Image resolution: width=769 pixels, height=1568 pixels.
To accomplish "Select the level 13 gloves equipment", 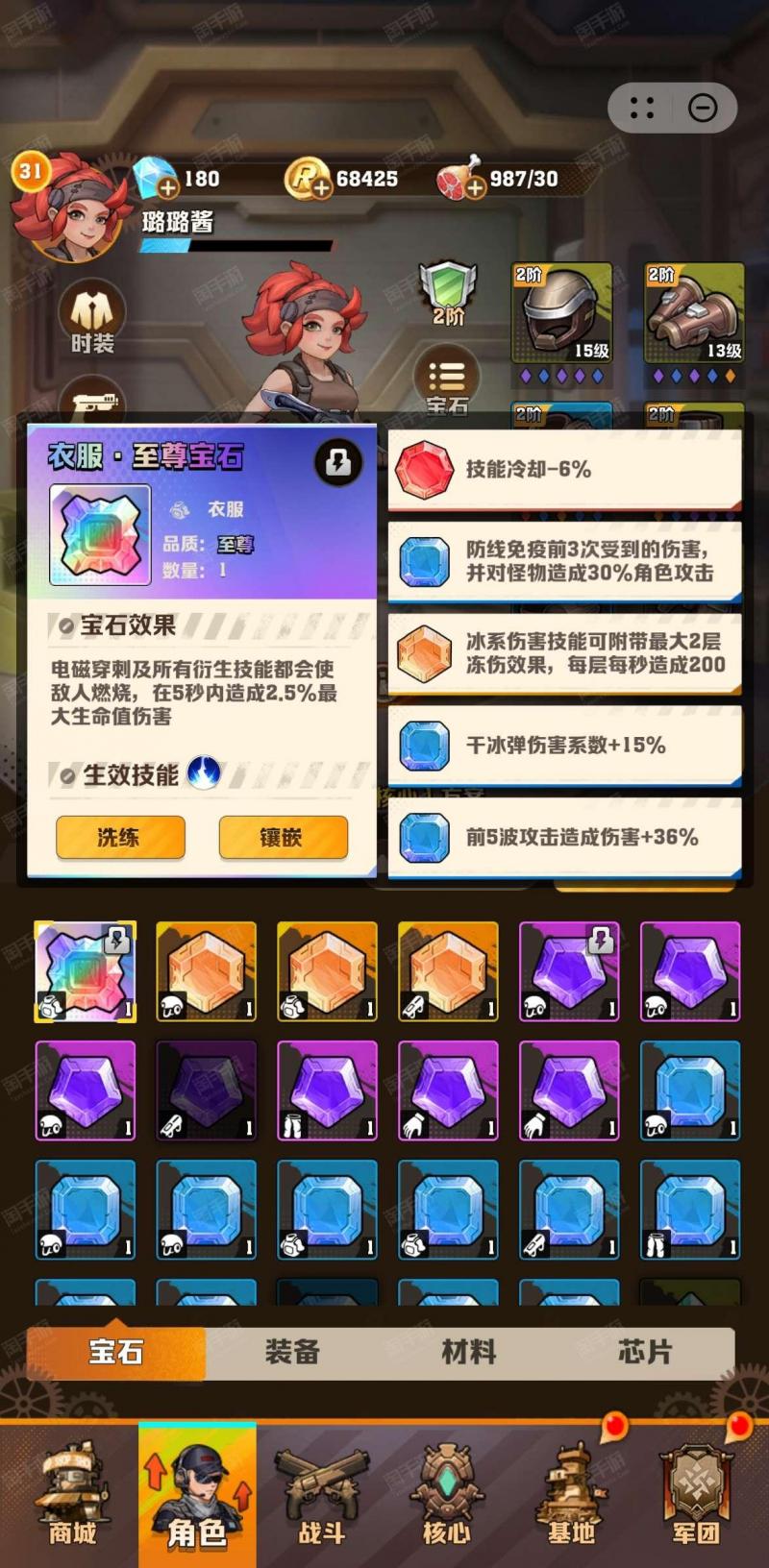I will [694, 312].
